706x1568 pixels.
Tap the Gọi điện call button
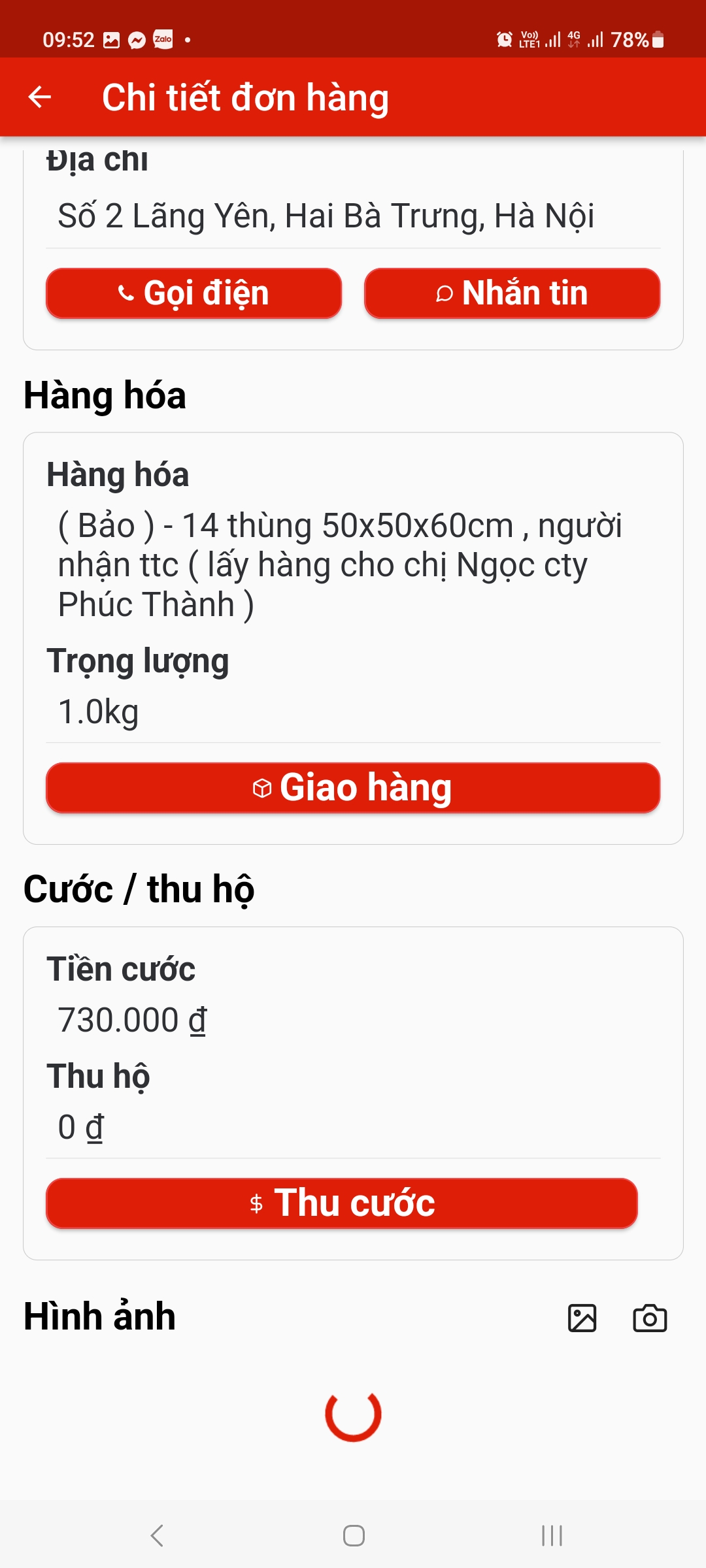pos(193,293)
